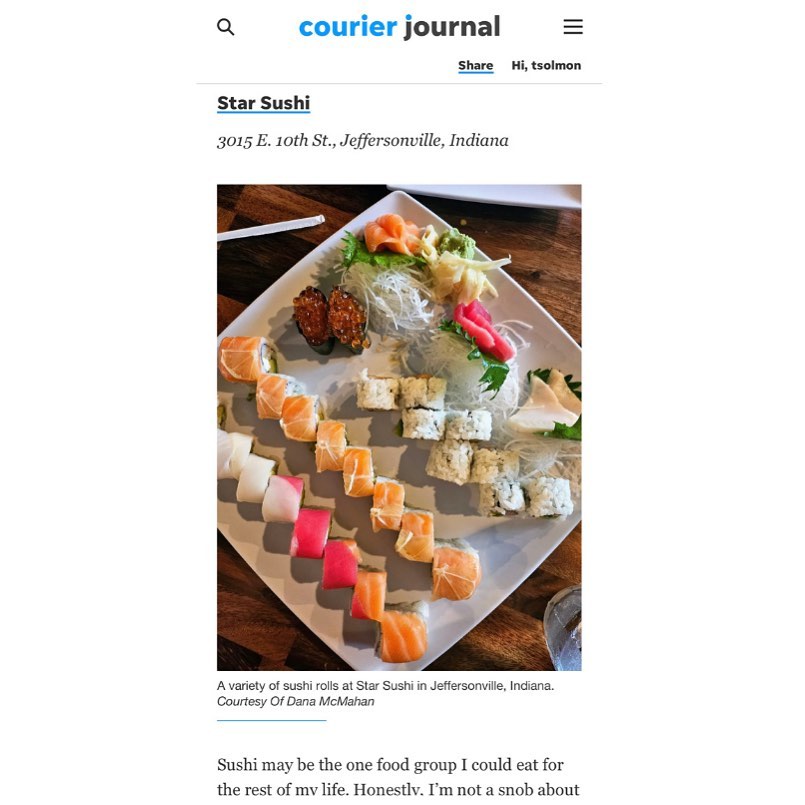This screenshot has width=805, height=805.
Task: Open the search magnifier icon
Action: [226, 27]
